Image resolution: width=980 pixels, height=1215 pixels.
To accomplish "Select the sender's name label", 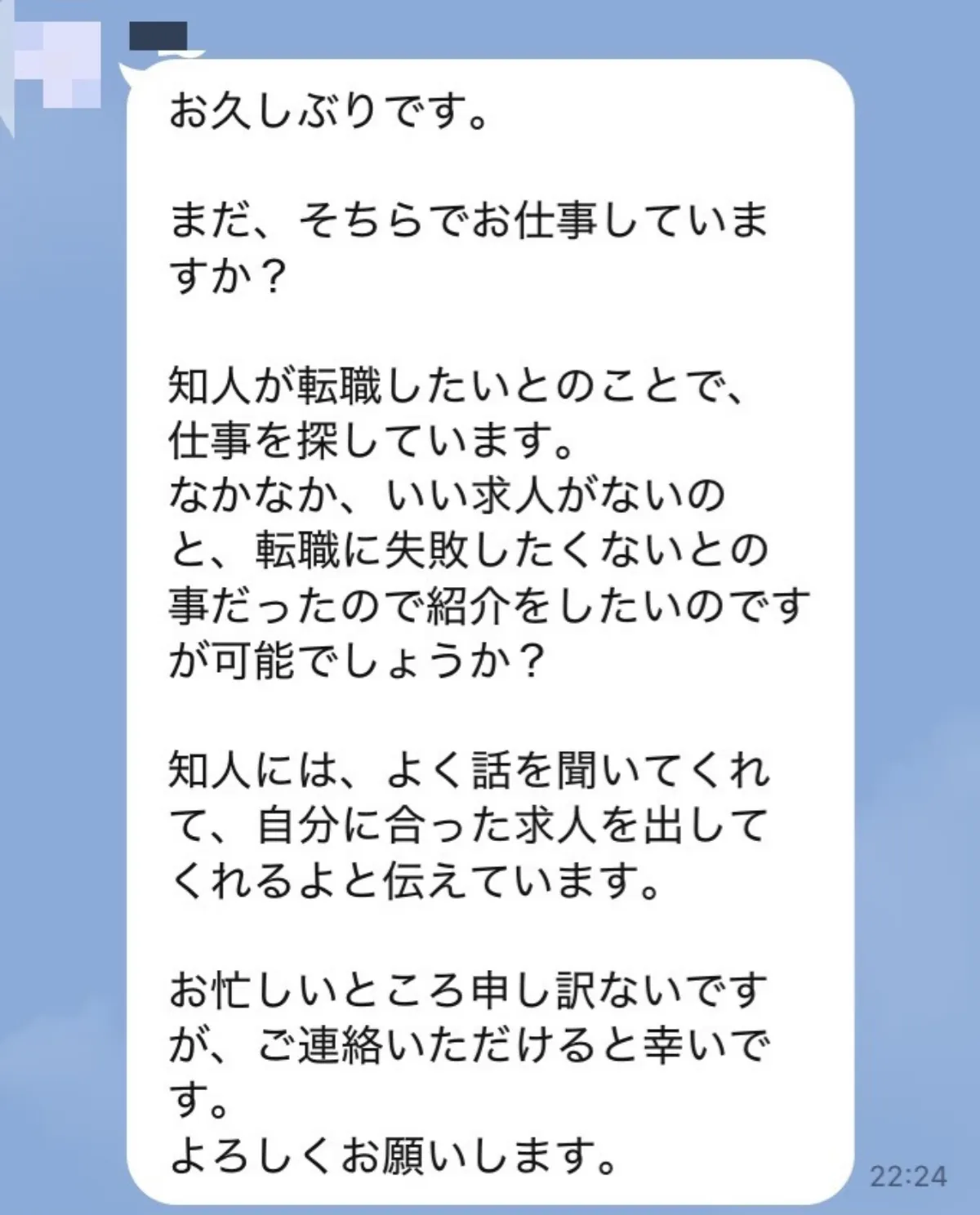I will [158, 34].
